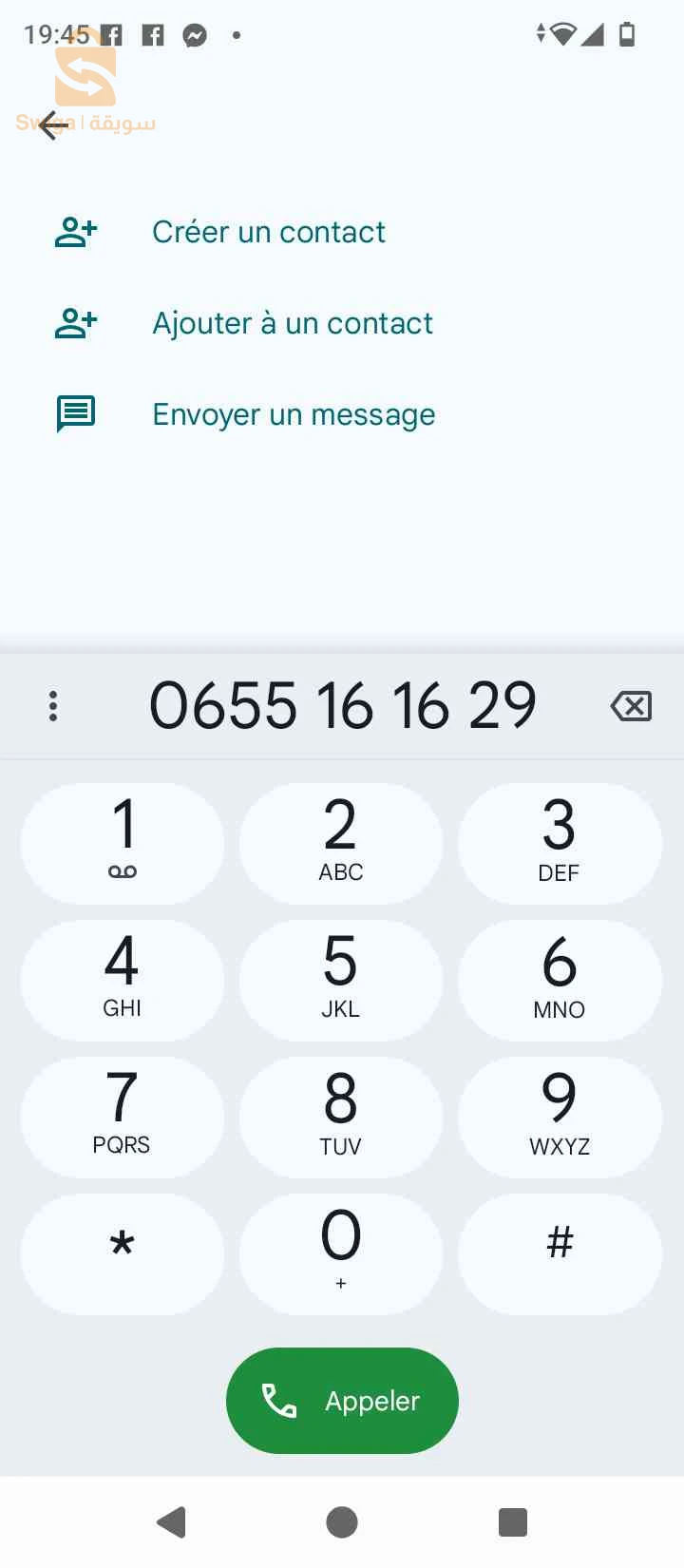
Task: Go back using the top arrow
Action: 54,124
